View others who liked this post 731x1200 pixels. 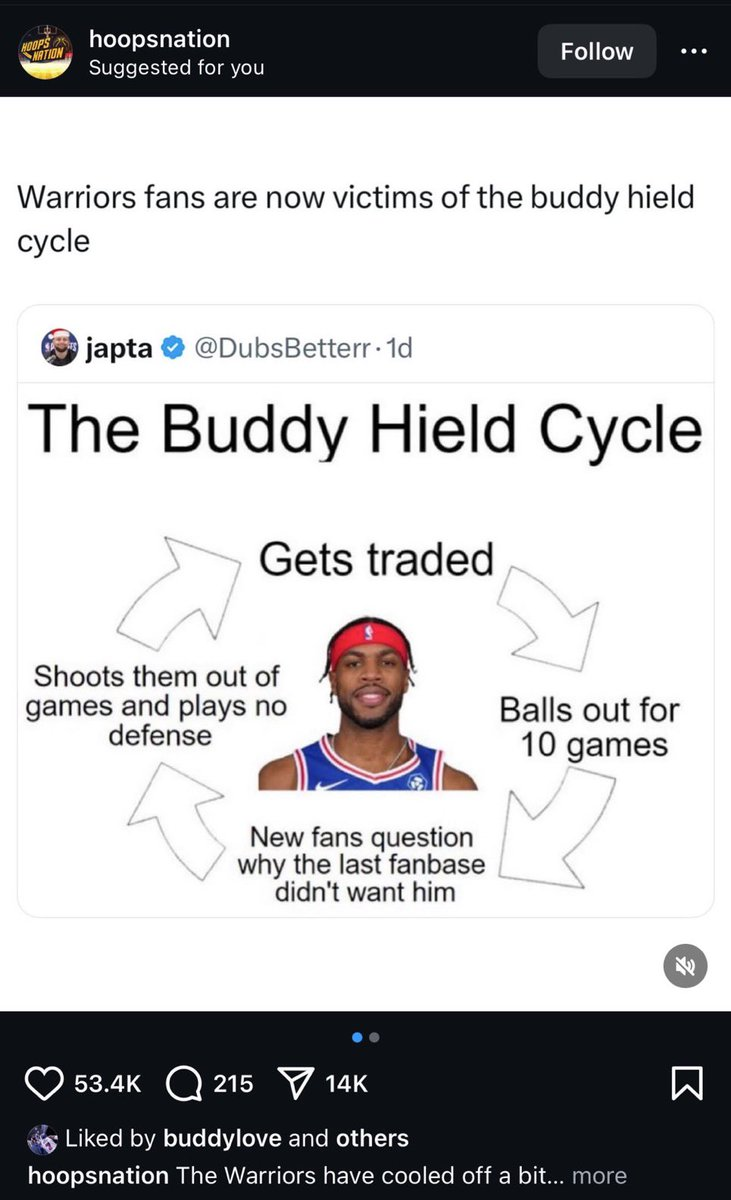[x=372, y=1138]
